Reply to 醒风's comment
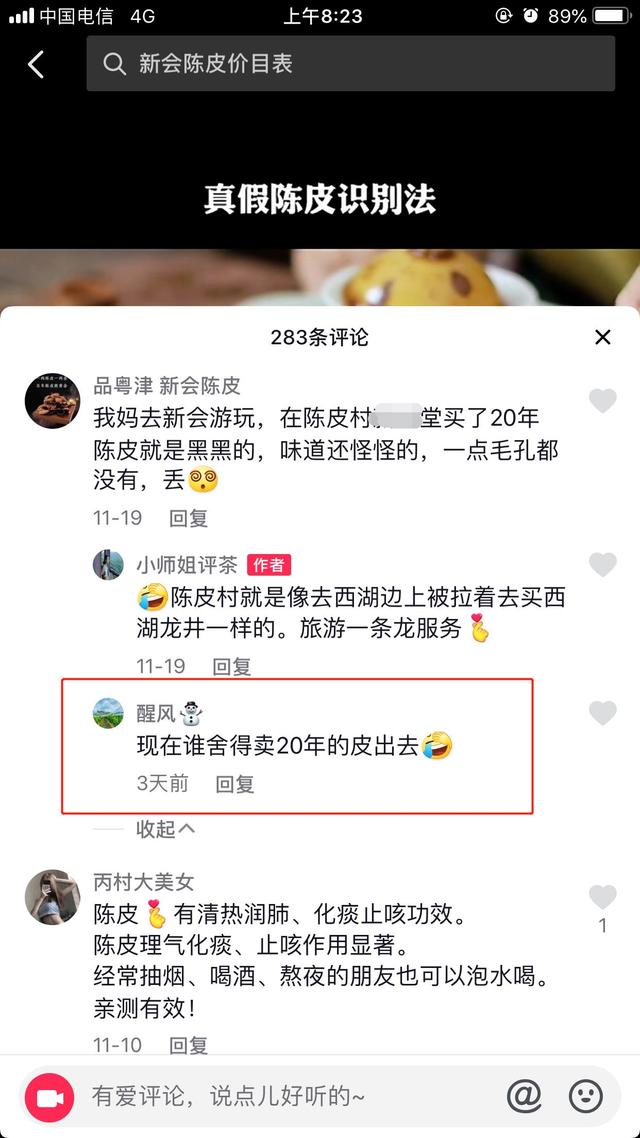Viewport: 640px width, 1138px height. 235,784
